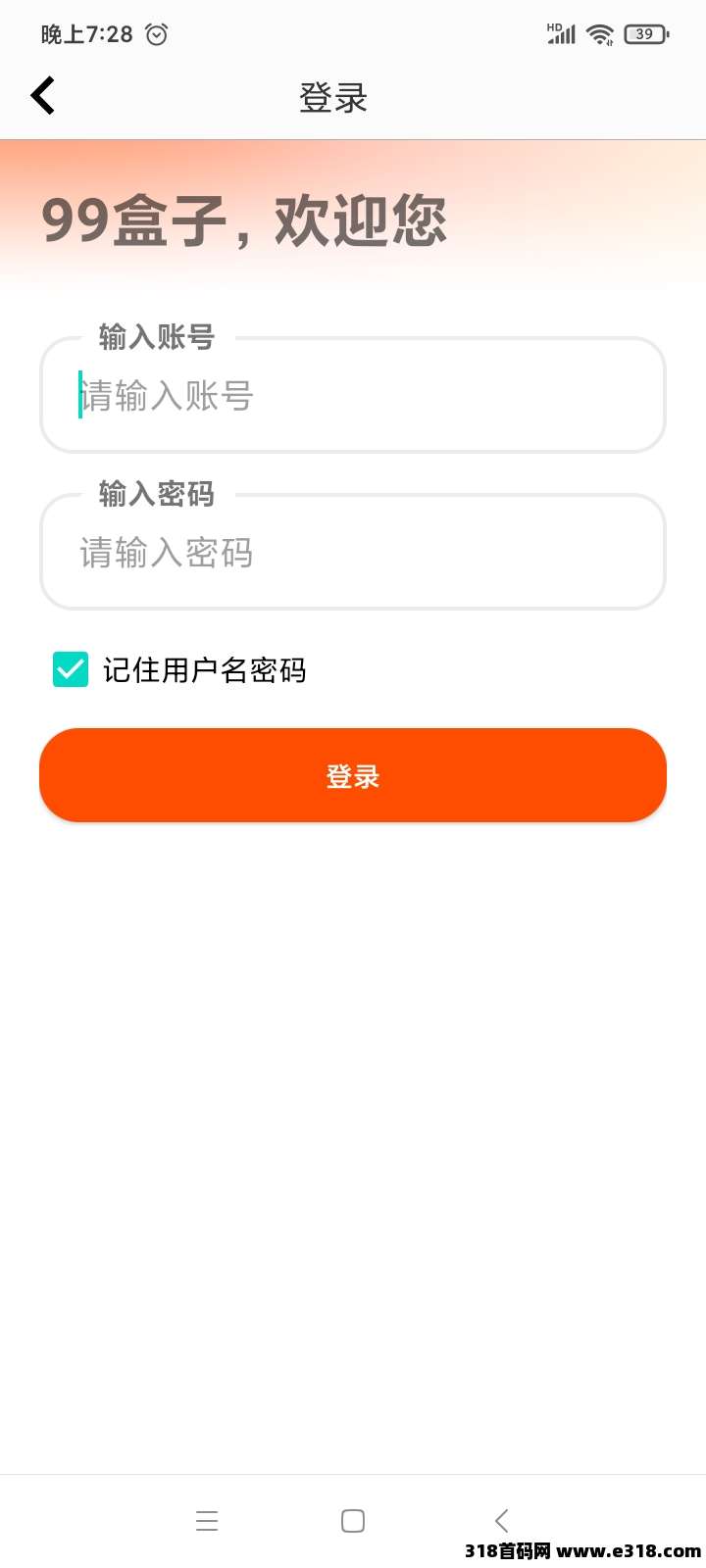Screen dimensions: 706x1568
Task: Tap the orange 登录 button
Action: coord(353,775)
